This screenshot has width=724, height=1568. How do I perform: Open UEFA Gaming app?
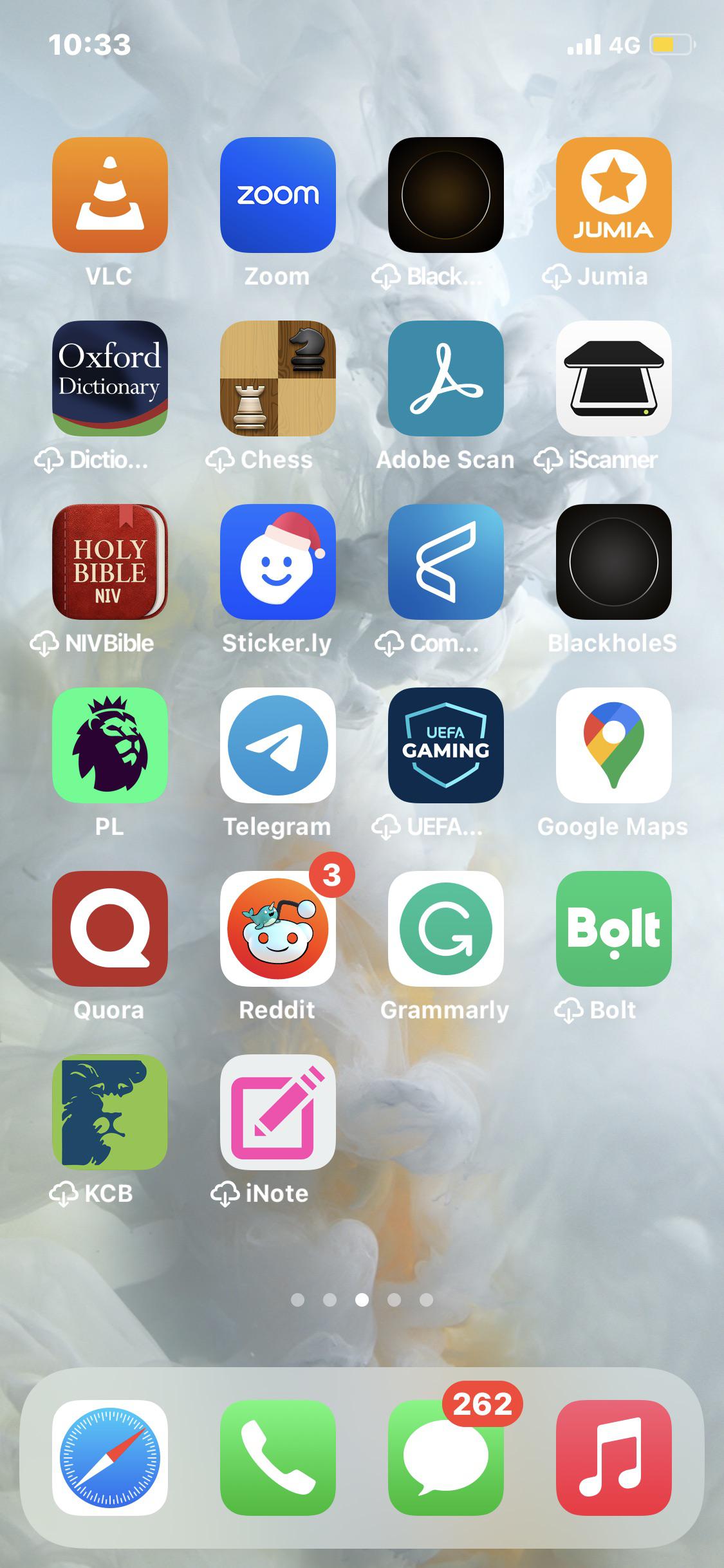tap(445, 745)
